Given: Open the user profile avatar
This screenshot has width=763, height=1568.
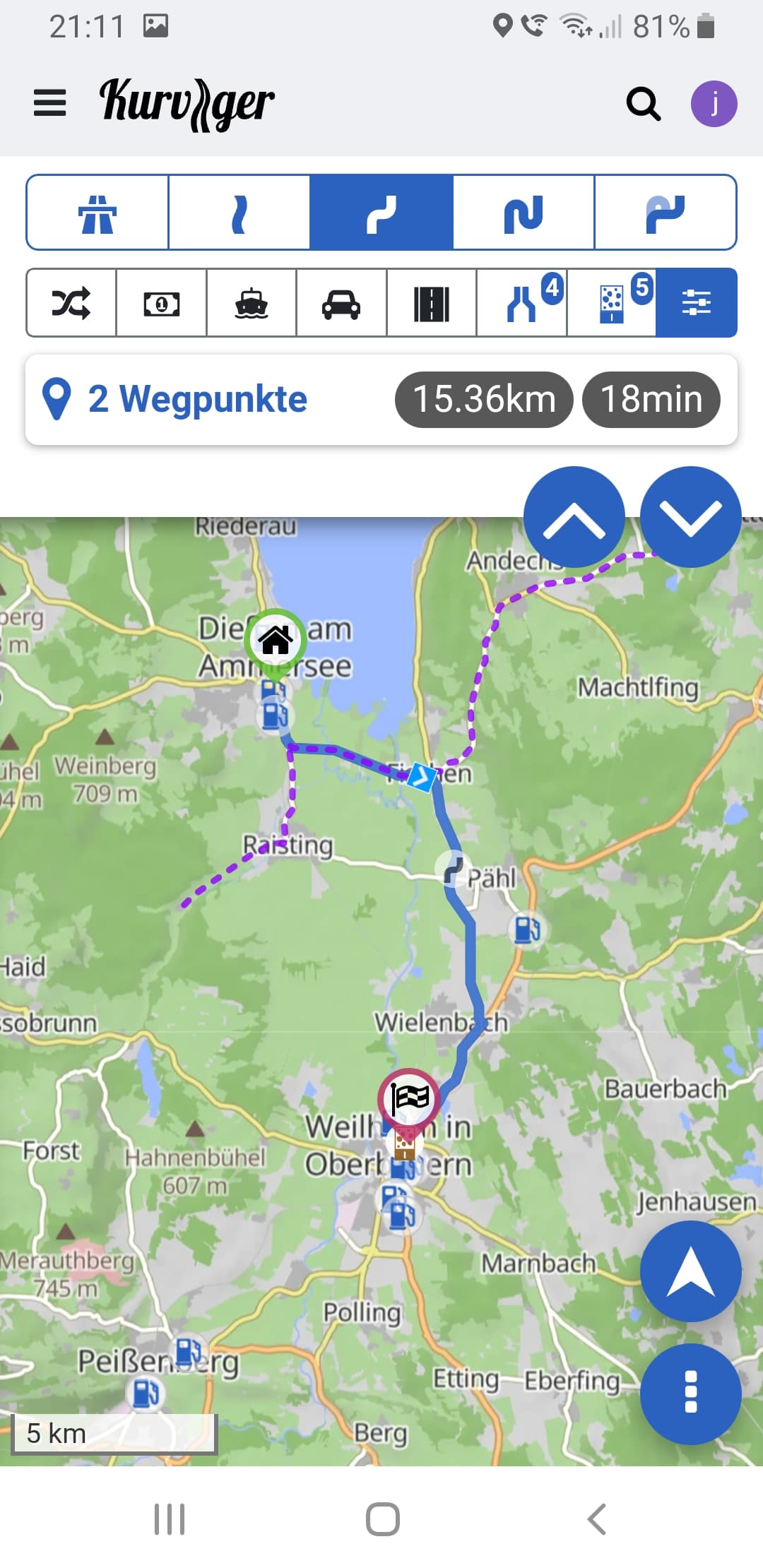Looking at the screenshot, I should click(x=714, y=104).
